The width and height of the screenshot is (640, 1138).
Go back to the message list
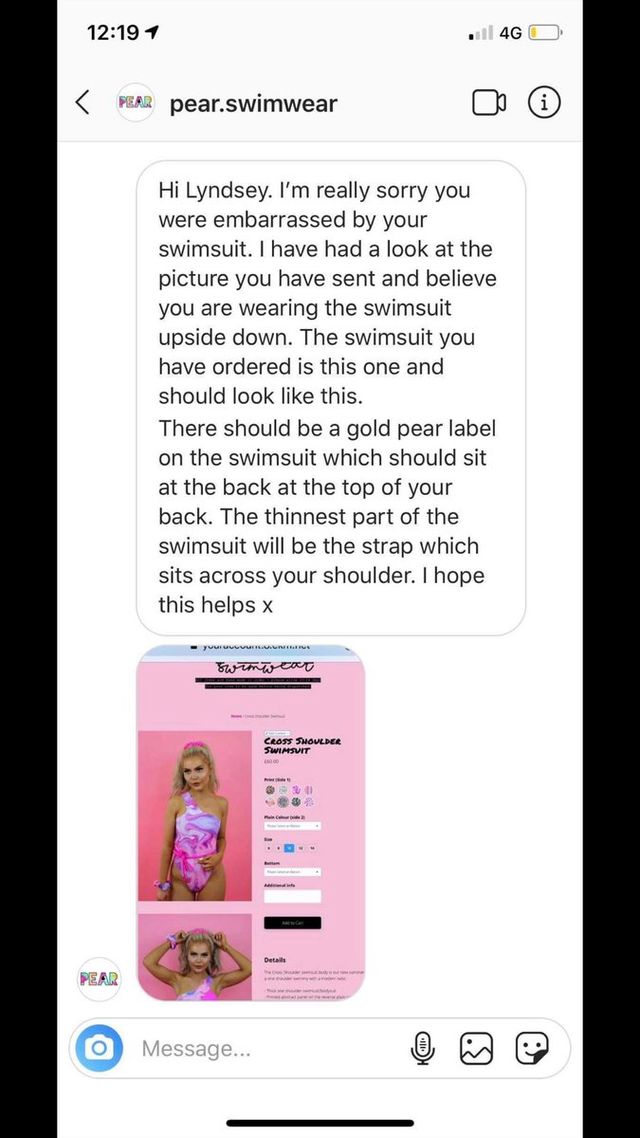pos(83,102)
